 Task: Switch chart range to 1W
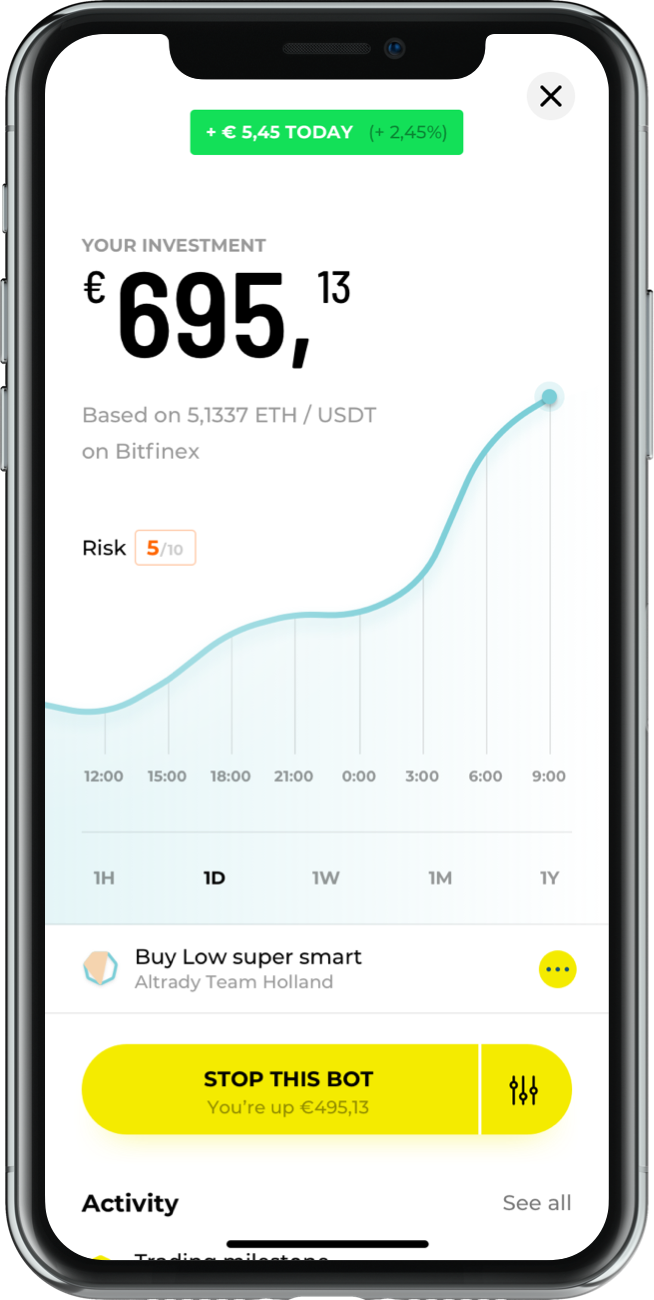(326, 878)
